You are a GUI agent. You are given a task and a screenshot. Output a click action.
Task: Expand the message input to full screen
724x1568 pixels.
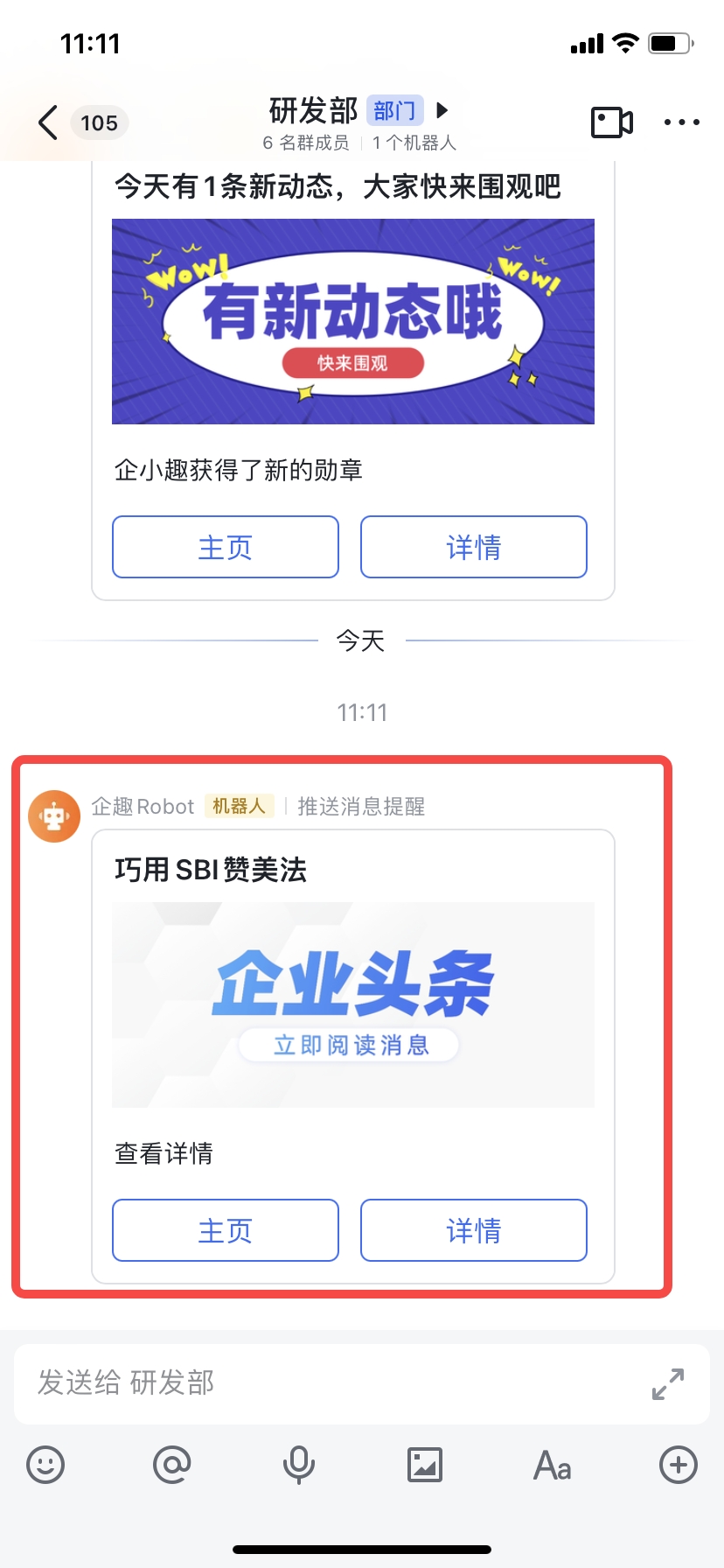pyautogui.click(x=668, y=1383)
